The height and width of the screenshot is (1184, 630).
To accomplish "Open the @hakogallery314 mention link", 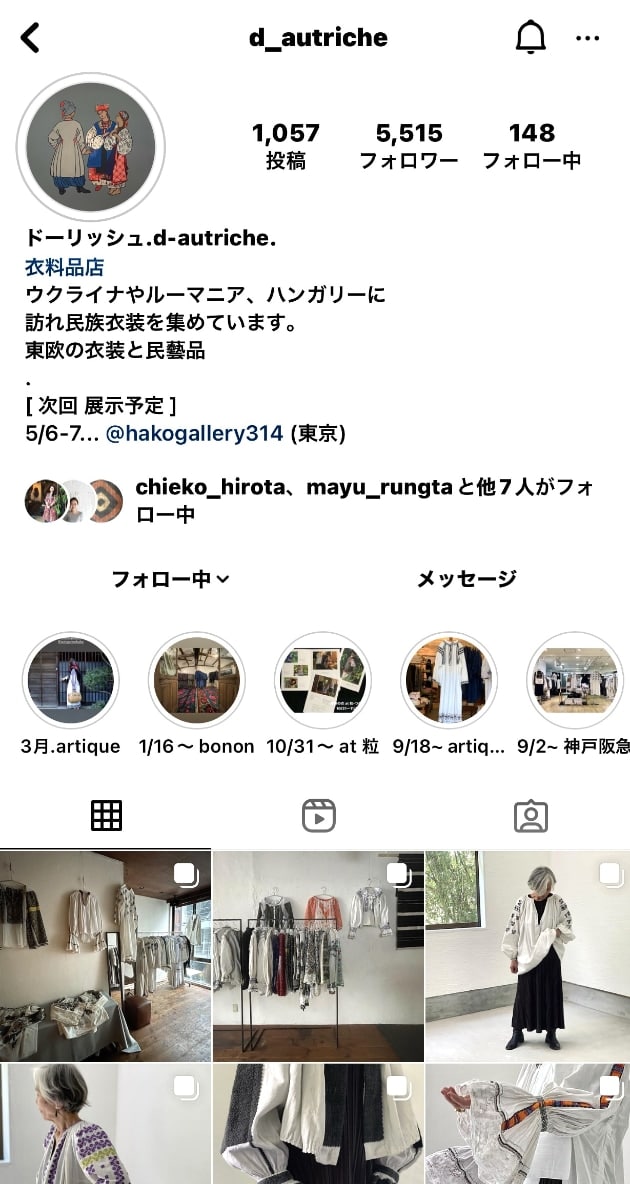I will point(194,434).
